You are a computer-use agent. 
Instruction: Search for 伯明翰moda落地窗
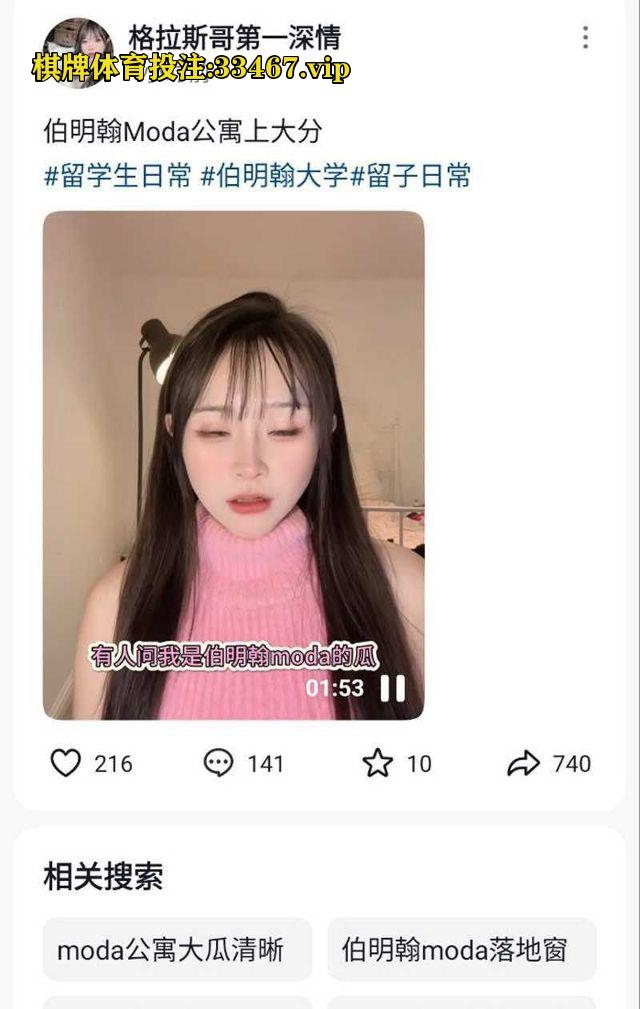pyautogui.click(x=461, y=949)
